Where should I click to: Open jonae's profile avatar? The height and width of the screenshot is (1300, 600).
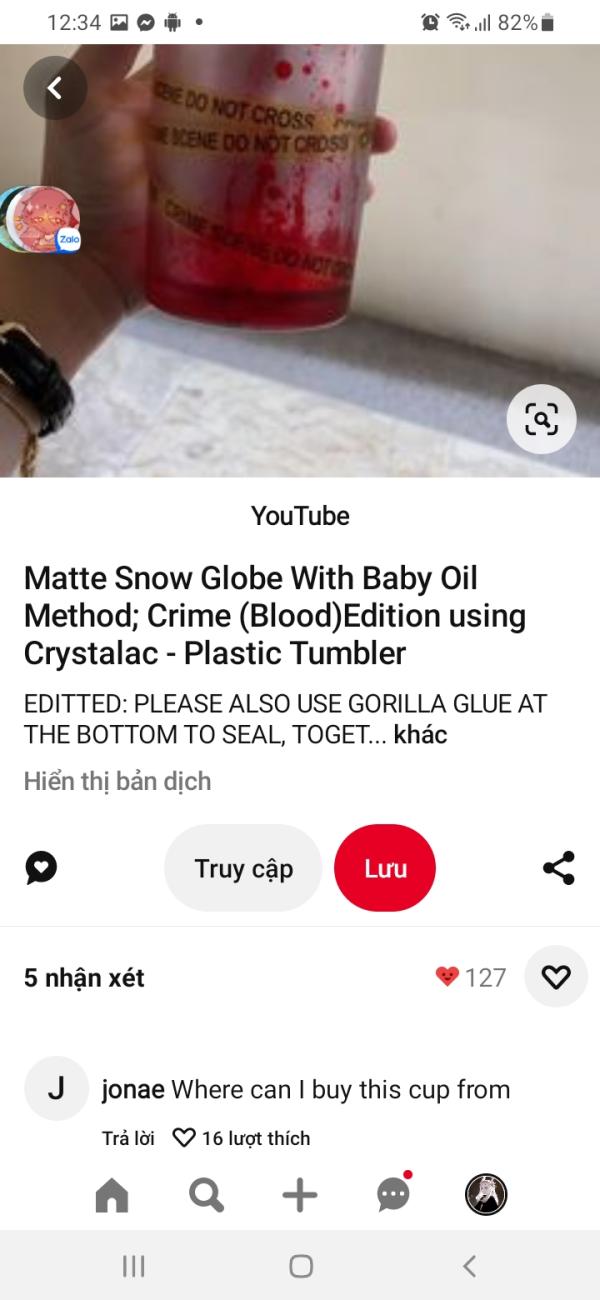point(56,1089)
